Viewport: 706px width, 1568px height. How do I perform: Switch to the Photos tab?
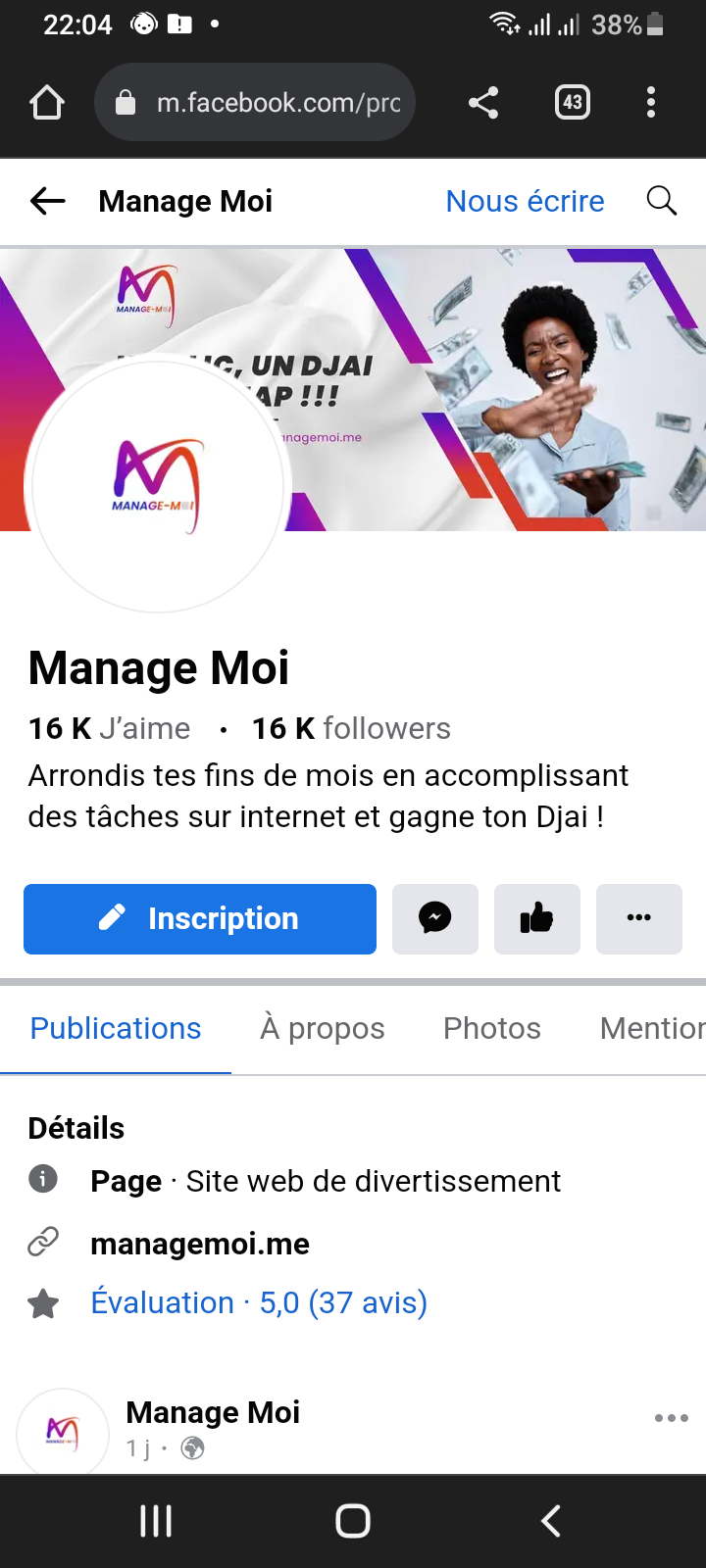[x=492, y=1028]
